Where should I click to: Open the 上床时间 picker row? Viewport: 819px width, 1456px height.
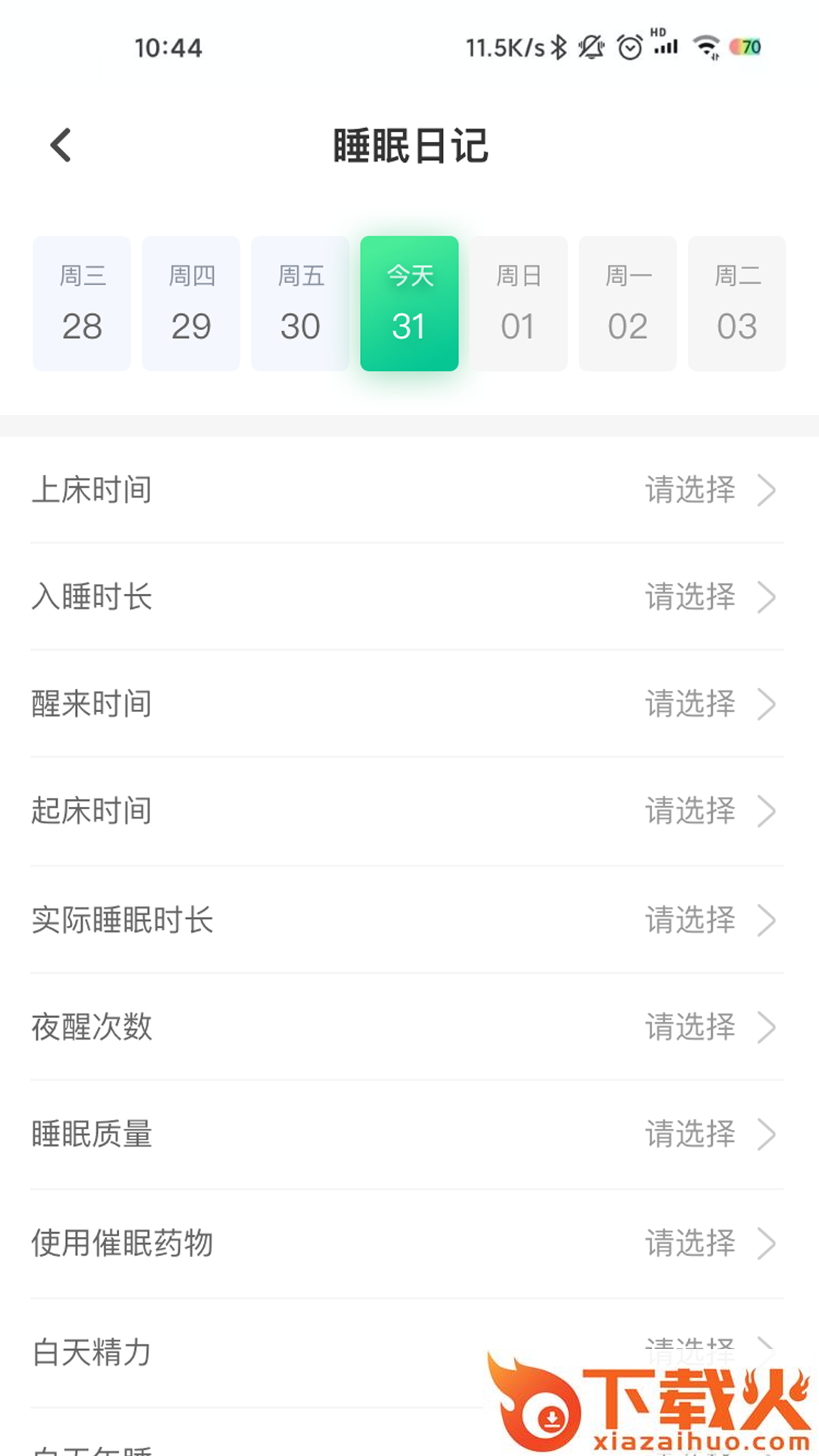click(408, 490)
